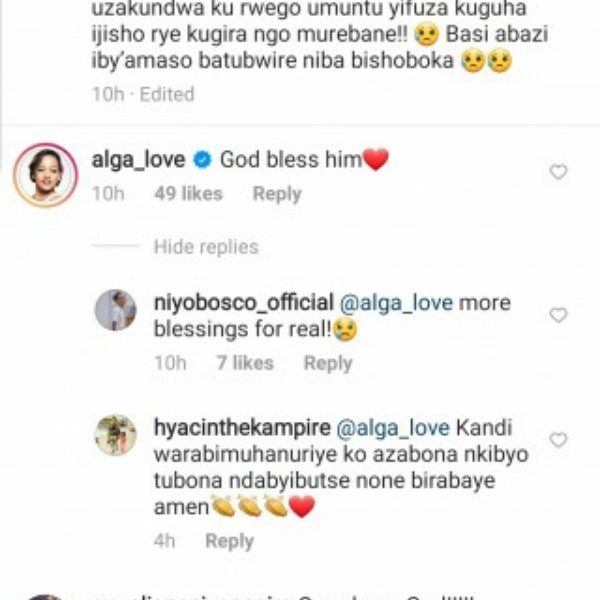Viewport: 600px width, 600px height.
Task: Open niyobosco_official's avatar
Action: coord(116,310)
